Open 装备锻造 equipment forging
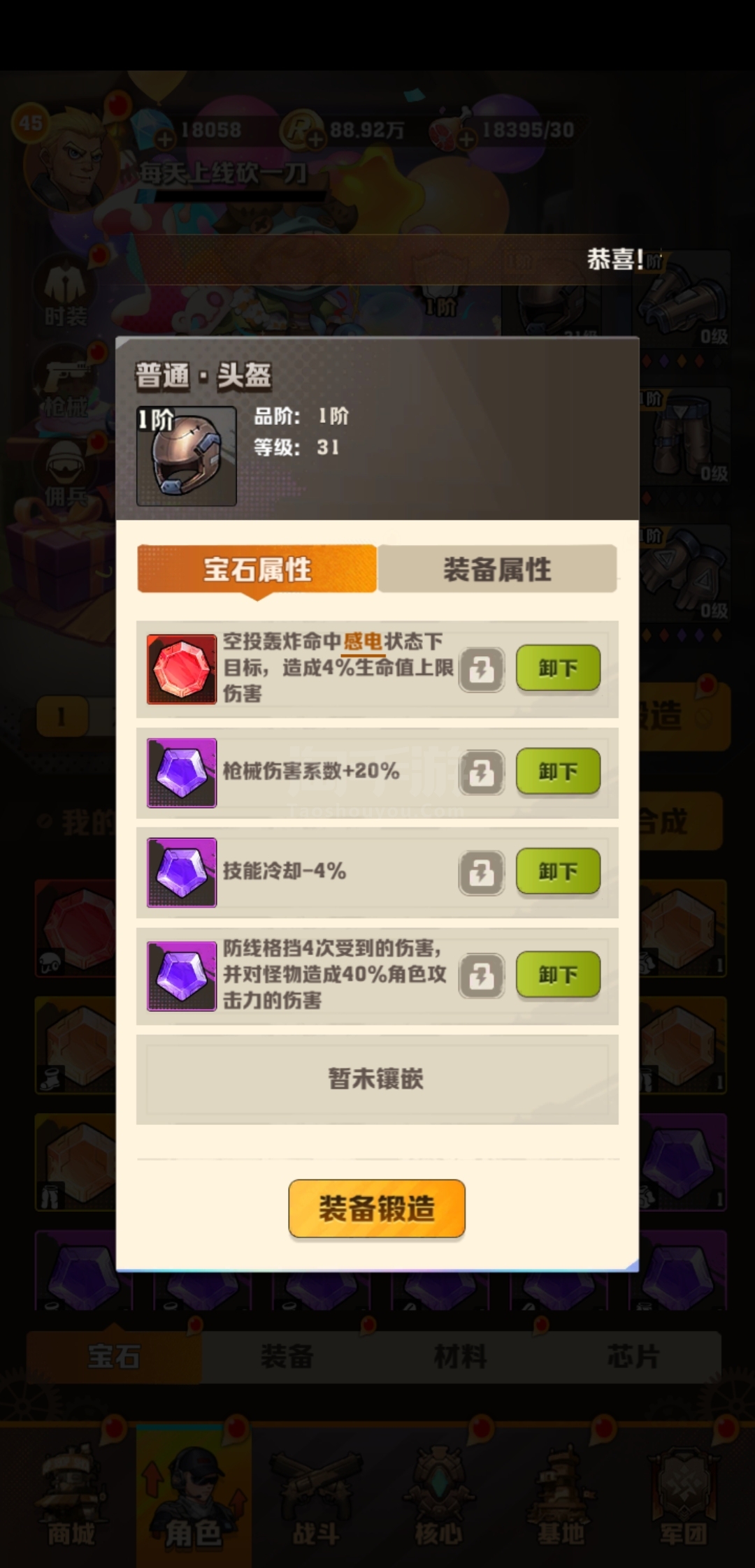Viewport: 755px width, 1568px height. tap(377, 1208)
